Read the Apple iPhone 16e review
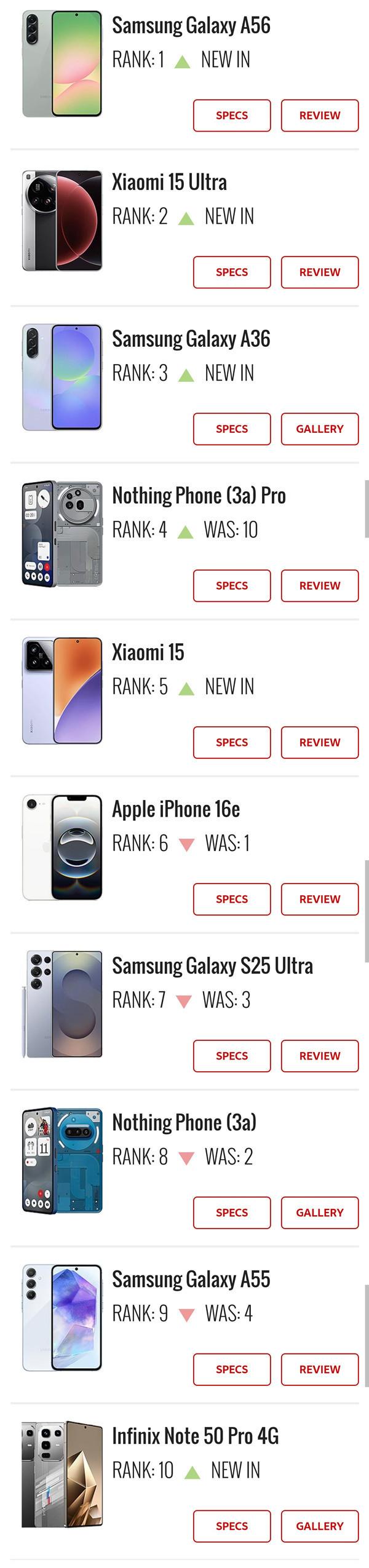This screenshot has height=1568, width=369. pyautogui.click(x=319, y=900)
